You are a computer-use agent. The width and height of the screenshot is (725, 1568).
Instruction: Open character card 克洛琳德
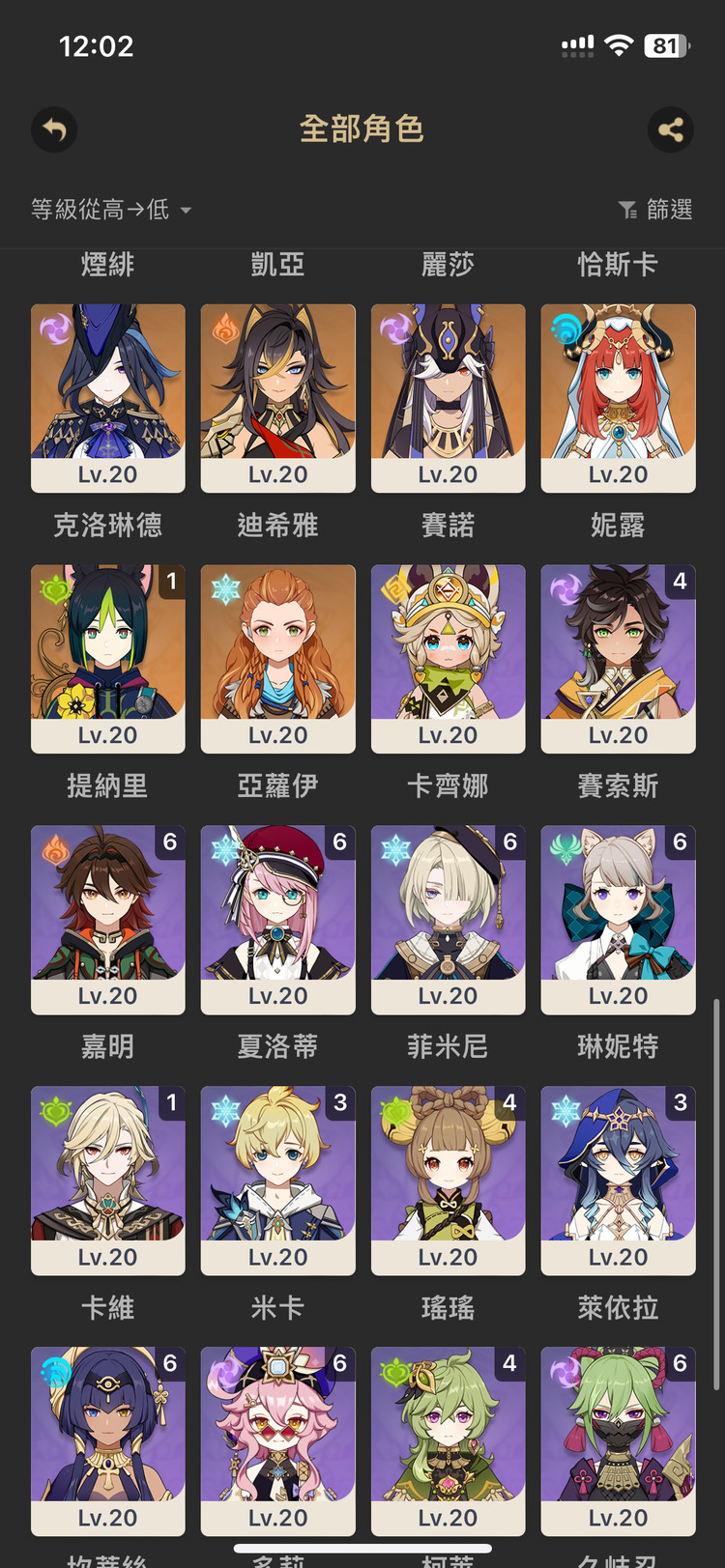(x=108, y=398)
